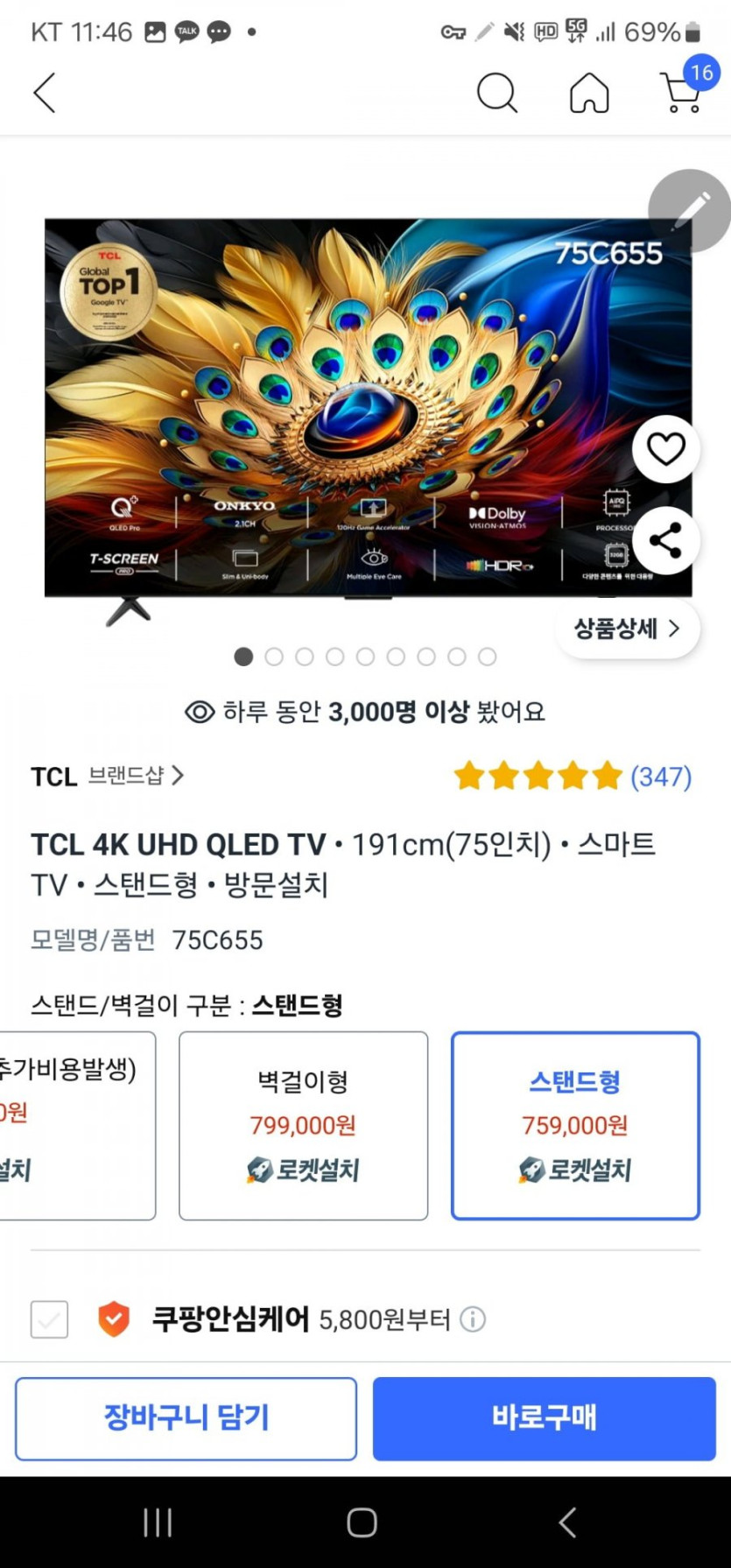Buy now with 바로구매 button
This screenshot has width=731, height=1568.
pyautogui.click(x=544, y=1417)
